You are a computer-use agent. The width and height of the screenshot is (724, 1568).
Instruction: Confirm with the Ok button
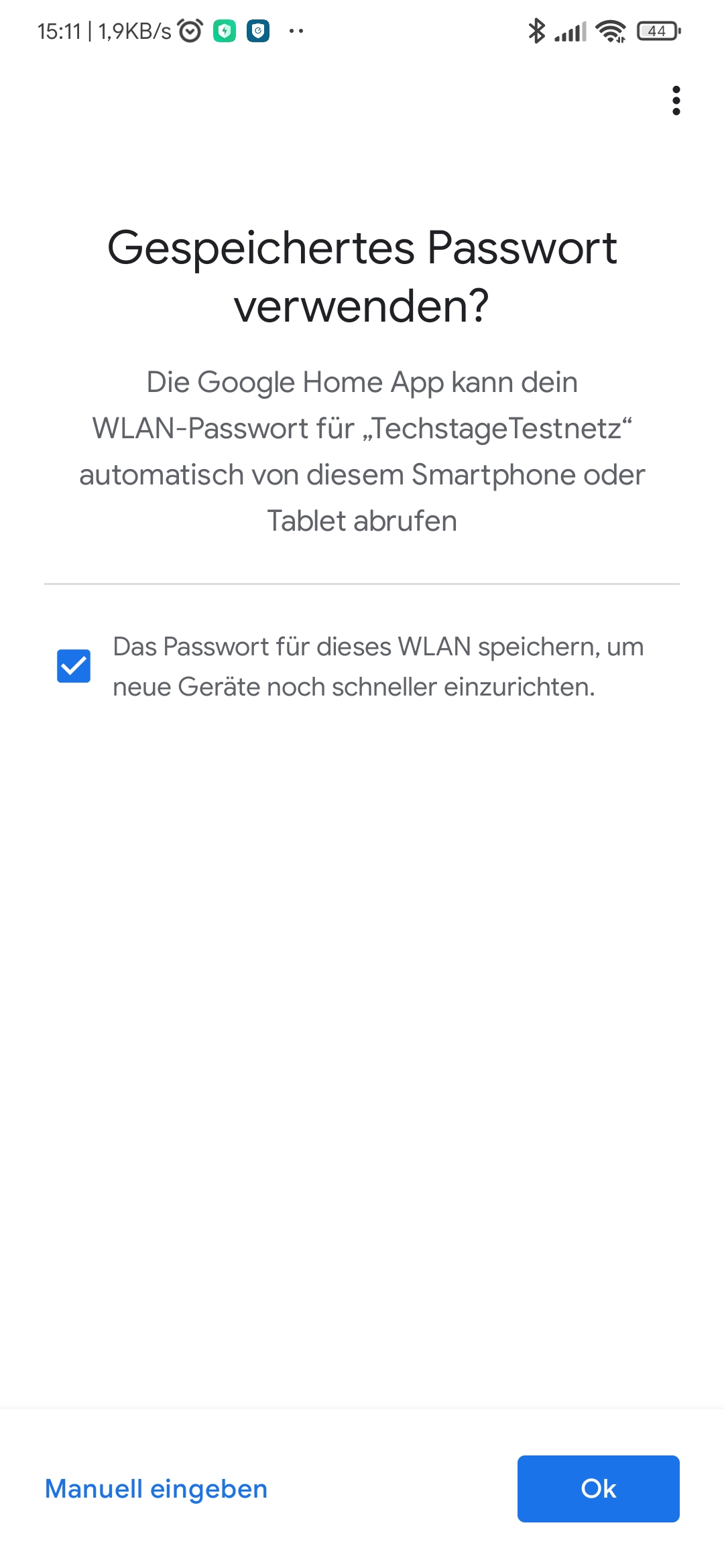coord(598,1488)
